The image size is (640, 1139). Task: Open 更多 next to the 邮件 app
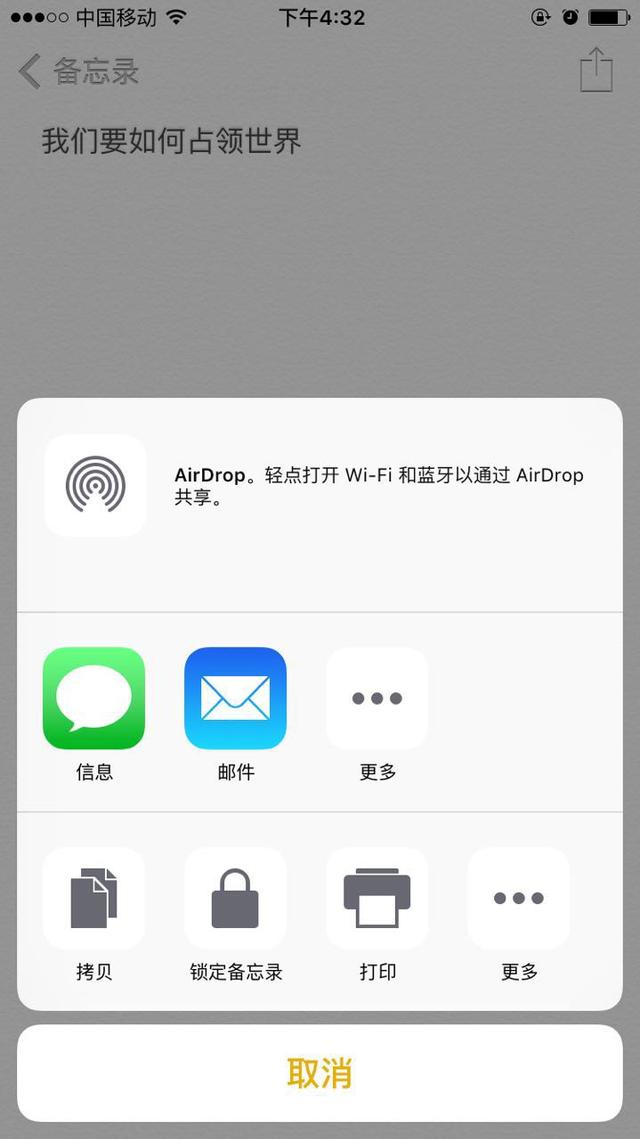[377, 698]
